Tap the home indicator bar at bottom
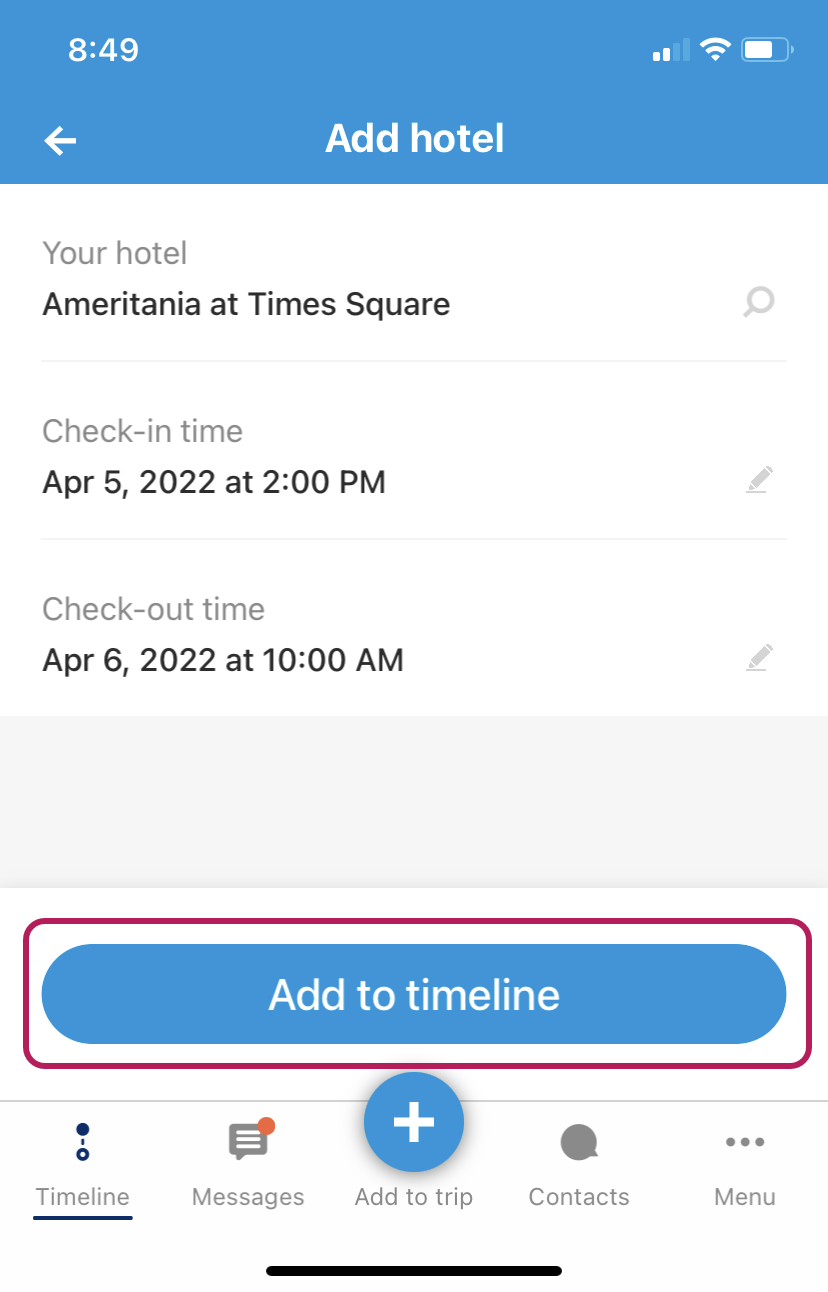The image size is (828, 1292). tap(413, 1270)
